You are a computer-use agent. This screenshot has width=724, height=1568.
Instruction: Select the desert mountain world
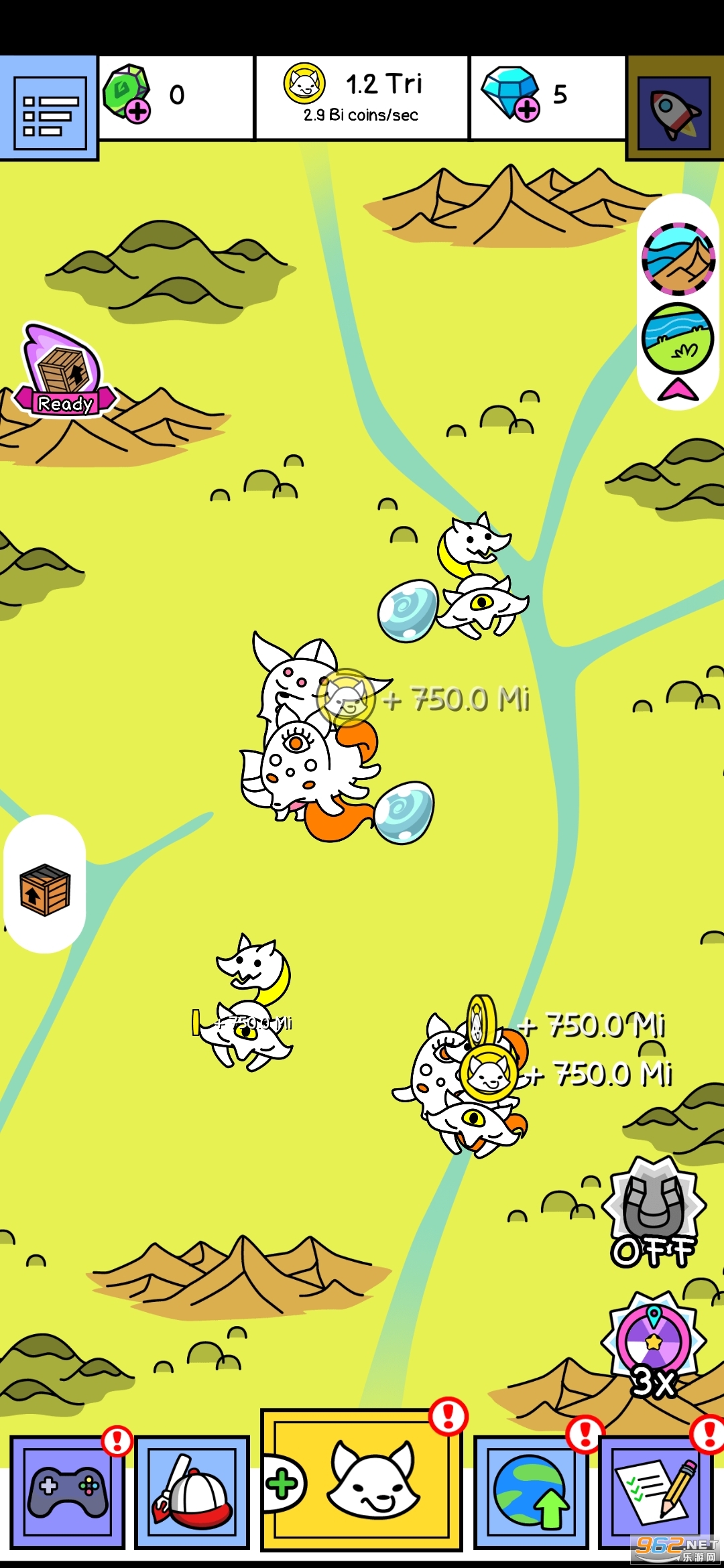point(678,259)
